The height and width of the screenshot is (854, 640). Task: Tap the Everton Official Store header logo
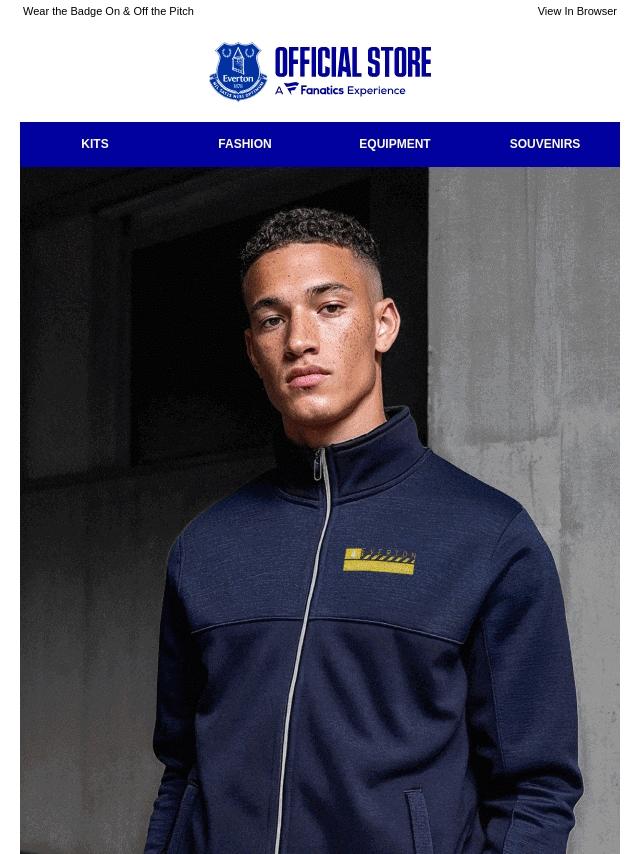pos(320,71)
